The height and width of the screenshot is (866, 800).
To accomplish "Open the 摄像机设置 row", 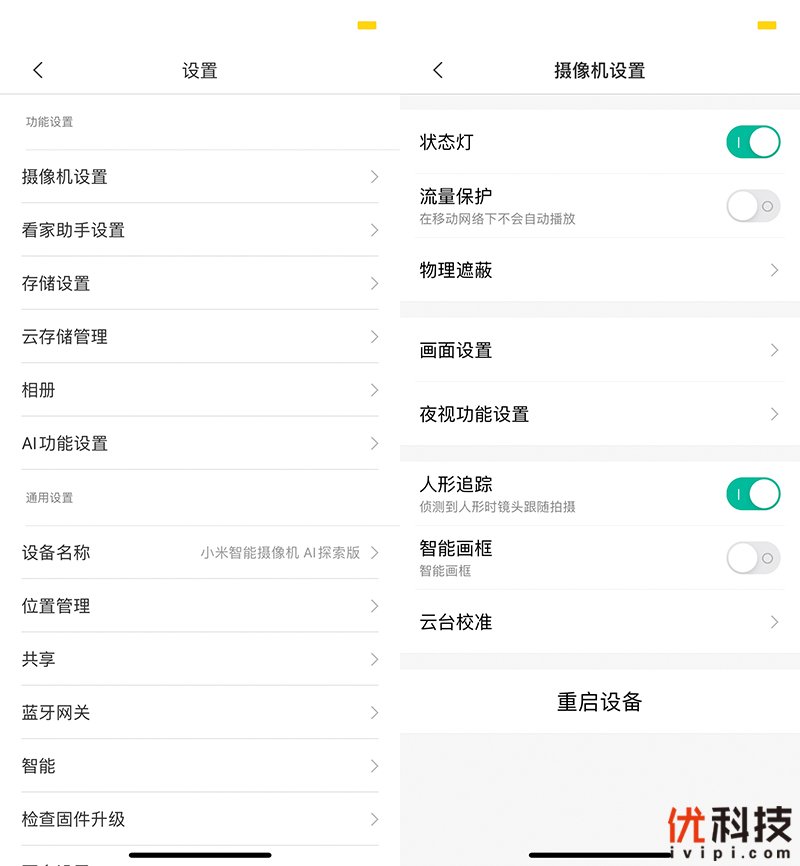I will click(200, 177).
